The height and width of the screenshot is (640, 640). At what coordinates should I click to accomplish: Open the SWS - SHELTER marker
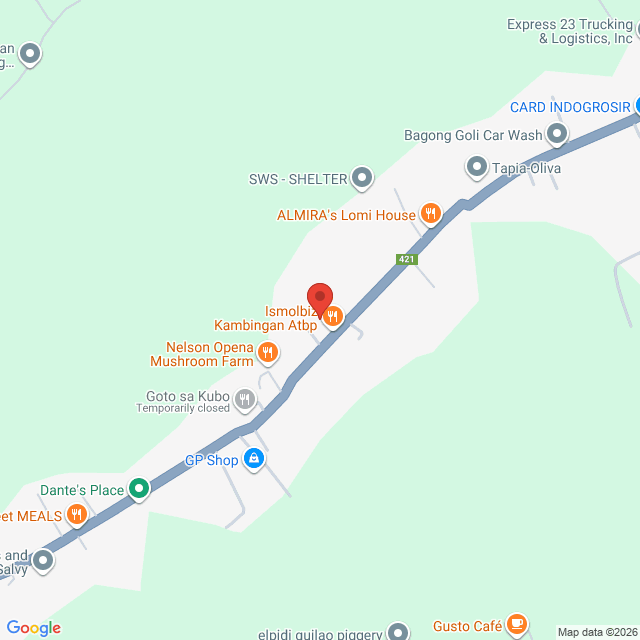click(362, 179)
